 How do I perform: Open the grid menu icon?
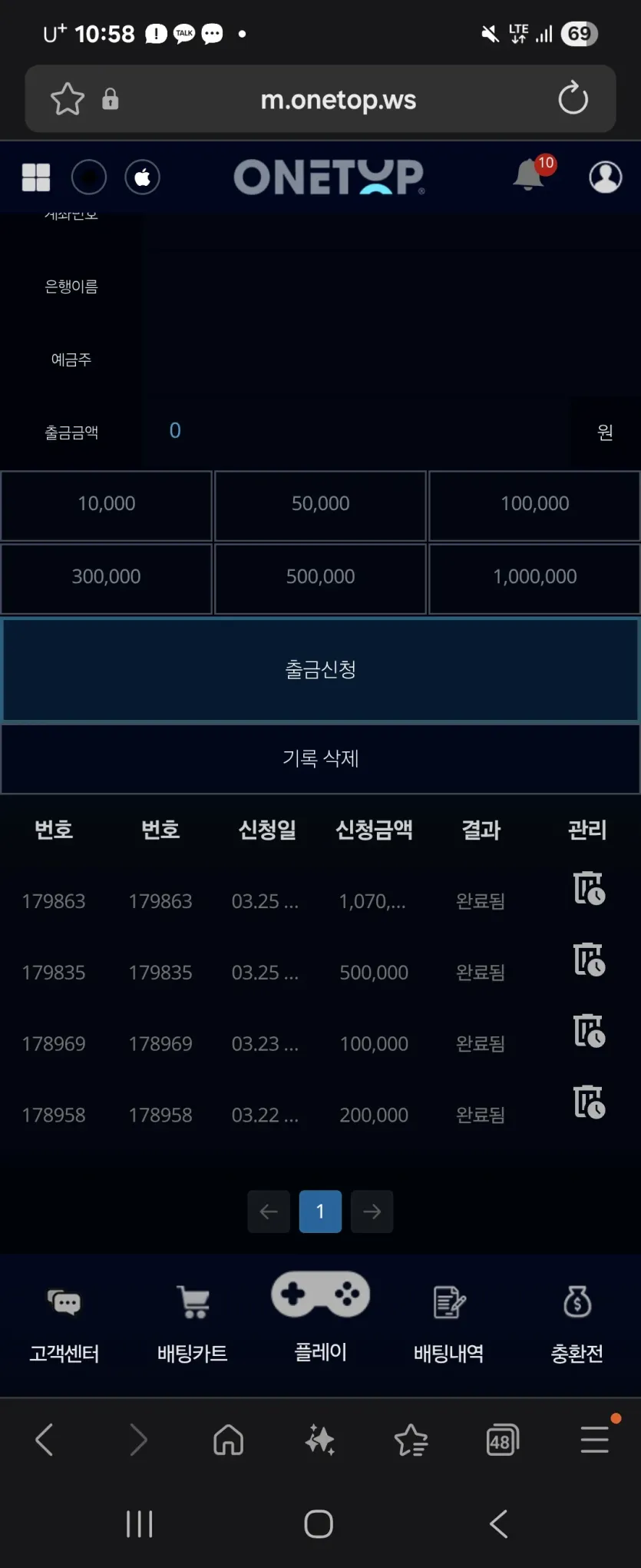pos(36,177)
